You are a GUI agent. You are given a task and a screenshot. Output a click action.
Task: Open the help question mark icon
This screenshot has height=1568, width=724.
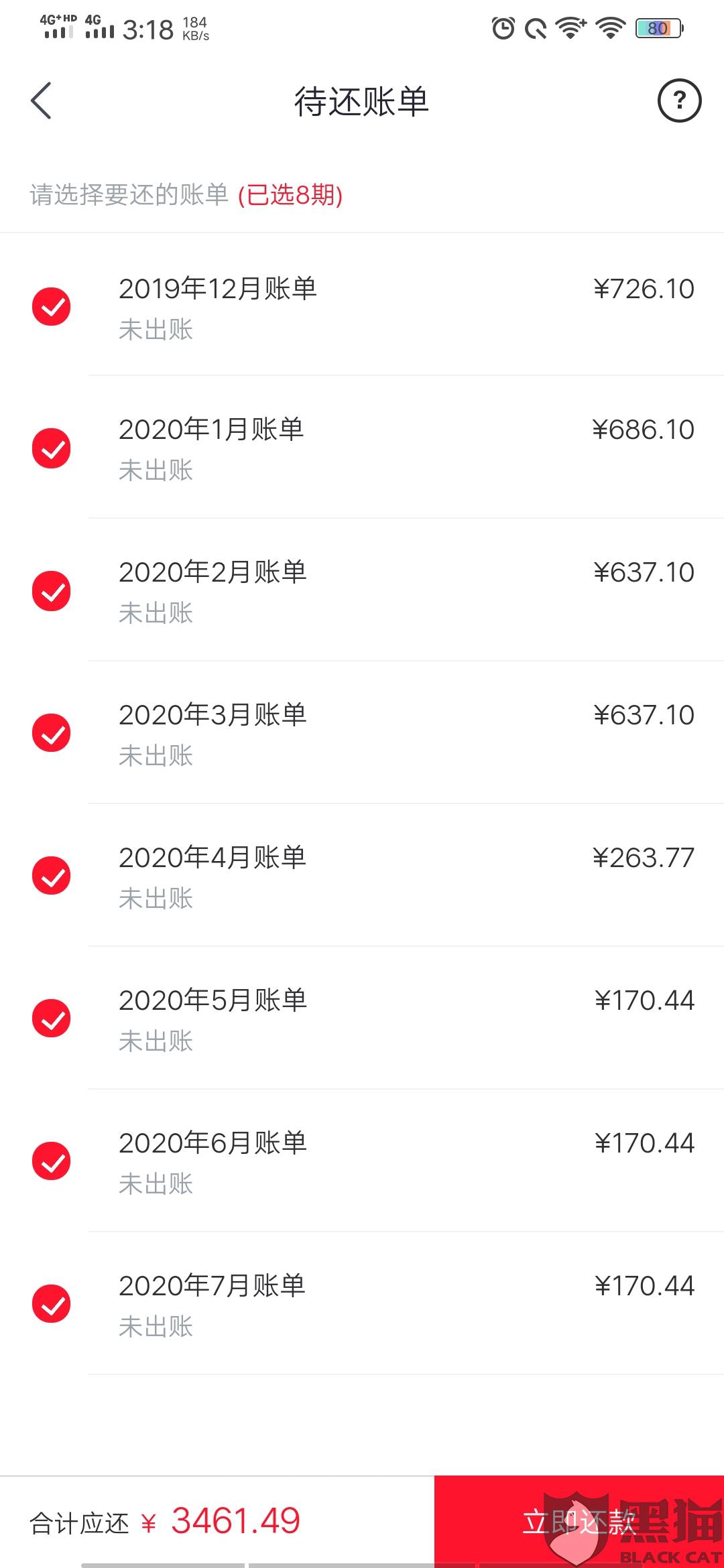679,101
